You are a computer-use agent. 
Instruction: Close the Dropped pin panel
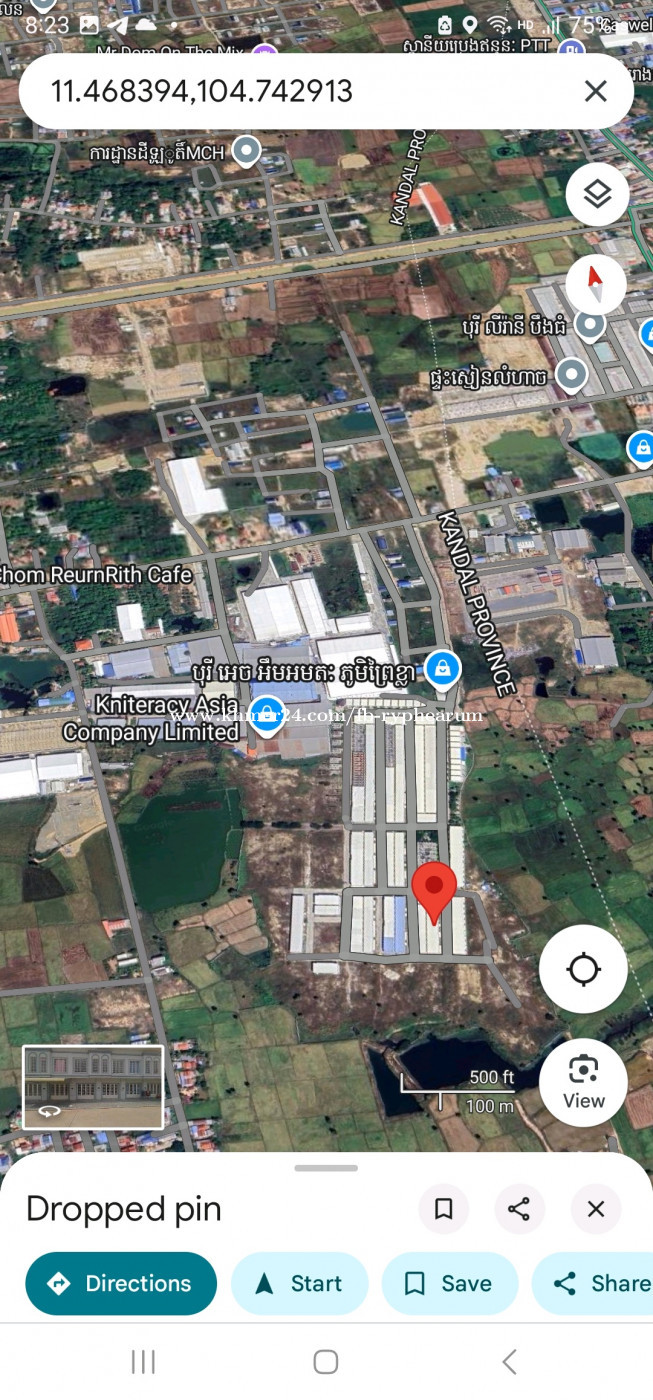click(x=596, y=1209)
